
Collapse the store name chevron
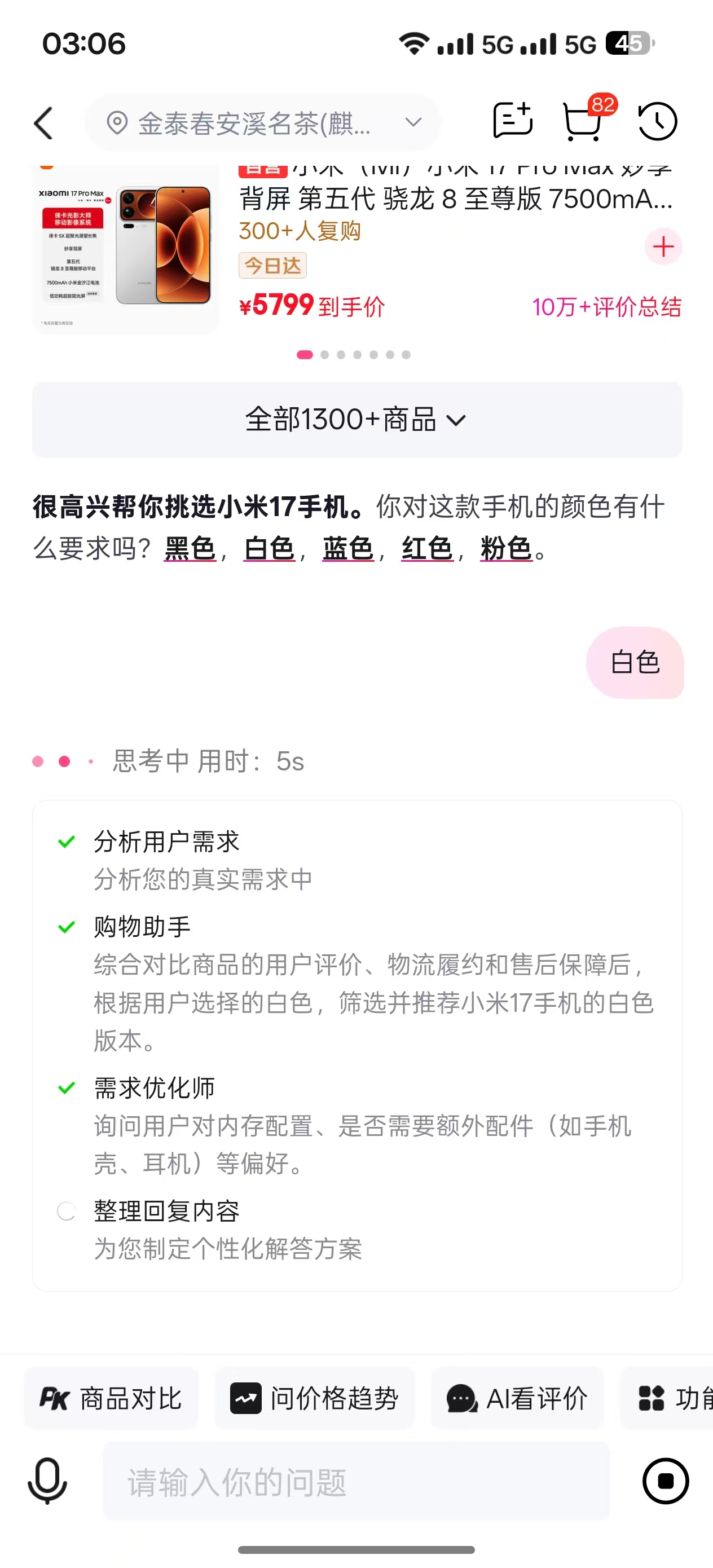(x=413, y=122)
